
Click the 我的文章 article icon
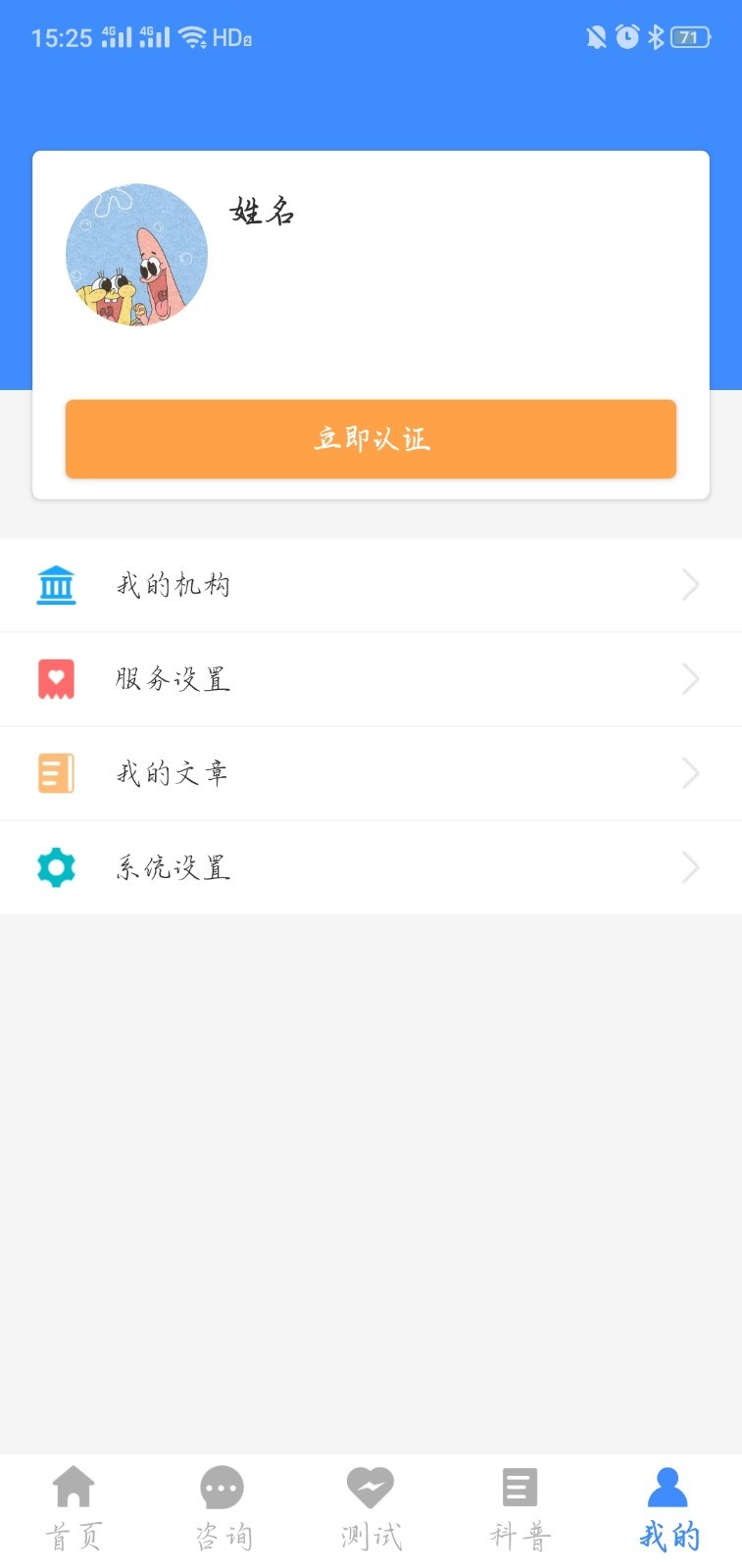57,773
